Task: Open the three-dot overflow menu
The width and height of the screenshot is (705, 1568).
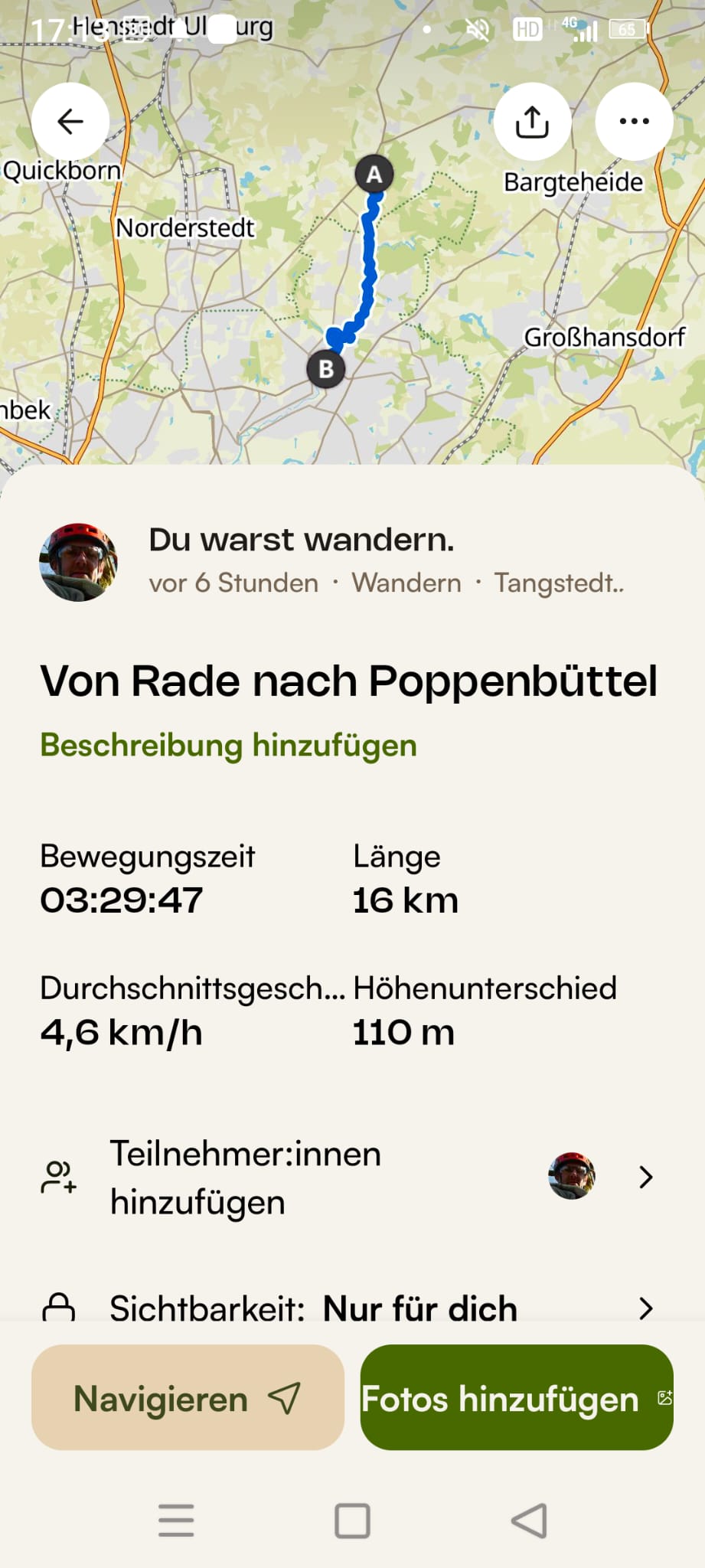Action: tap(634, 121)
